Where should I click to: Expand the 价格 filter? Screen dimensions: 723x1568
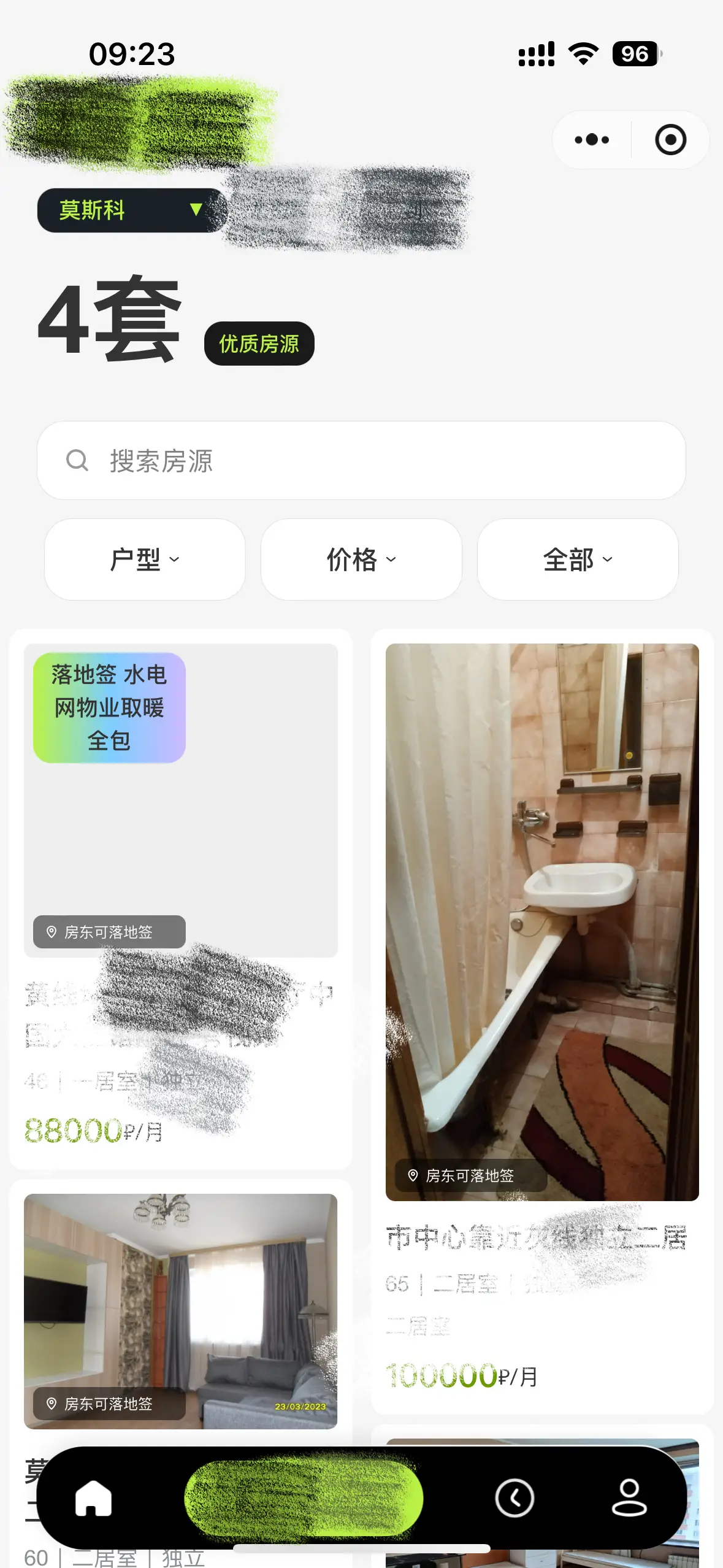(361, 559)
